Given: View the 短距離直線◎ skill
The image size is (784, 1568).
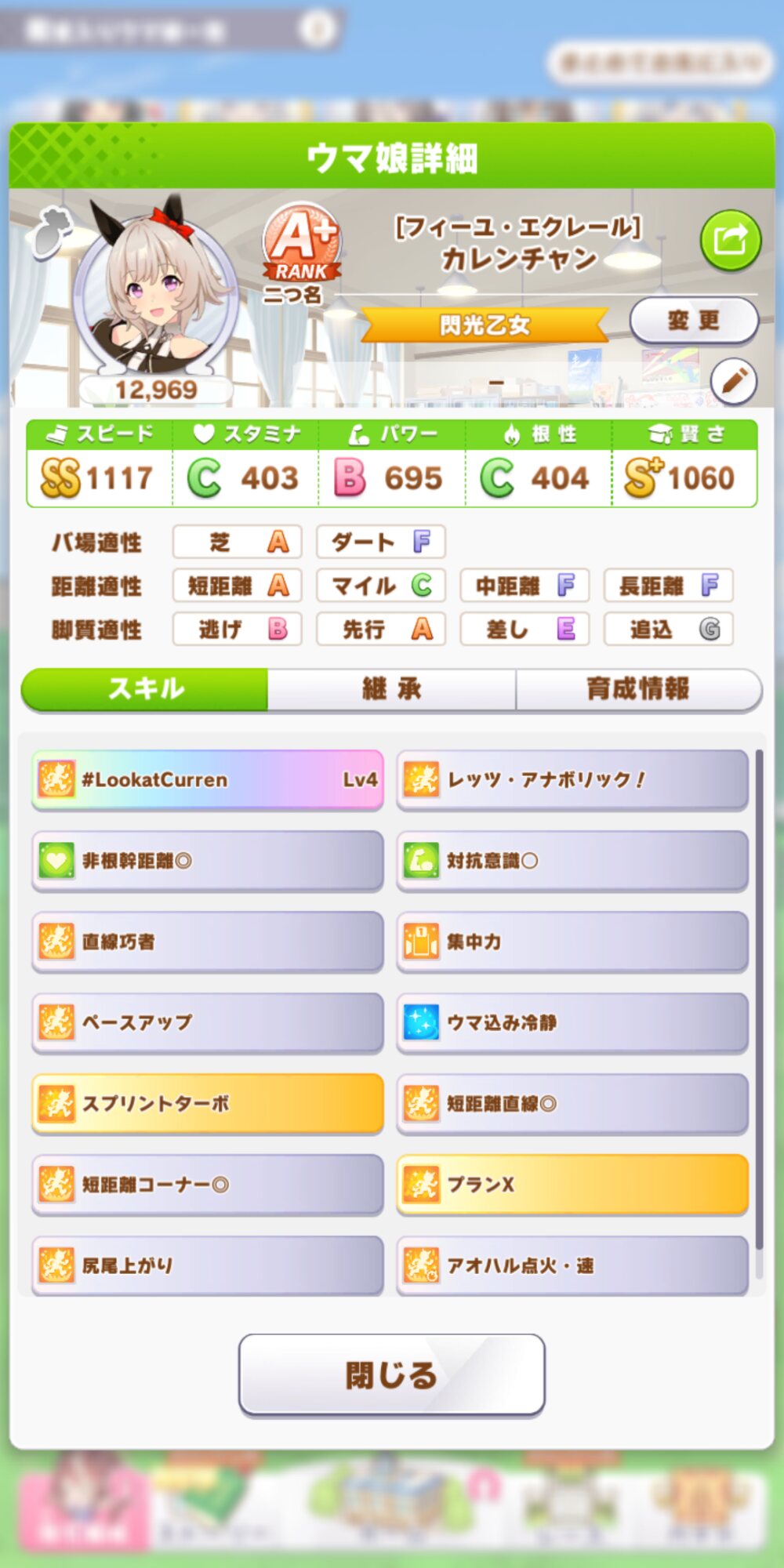Looking at the screenshot, I should 572,1103.
